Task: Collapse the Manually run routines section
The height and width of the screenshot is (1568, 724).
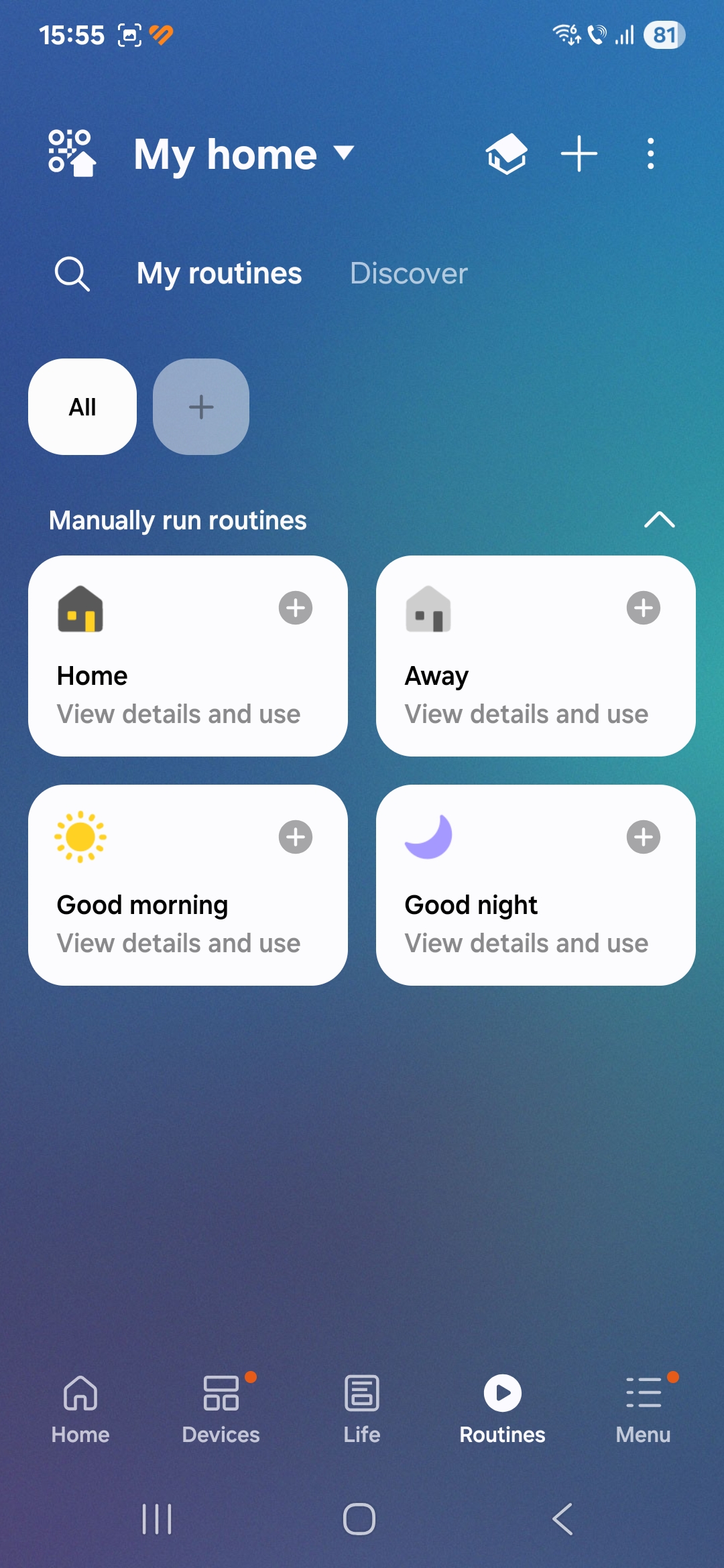Action: (660, 520)
